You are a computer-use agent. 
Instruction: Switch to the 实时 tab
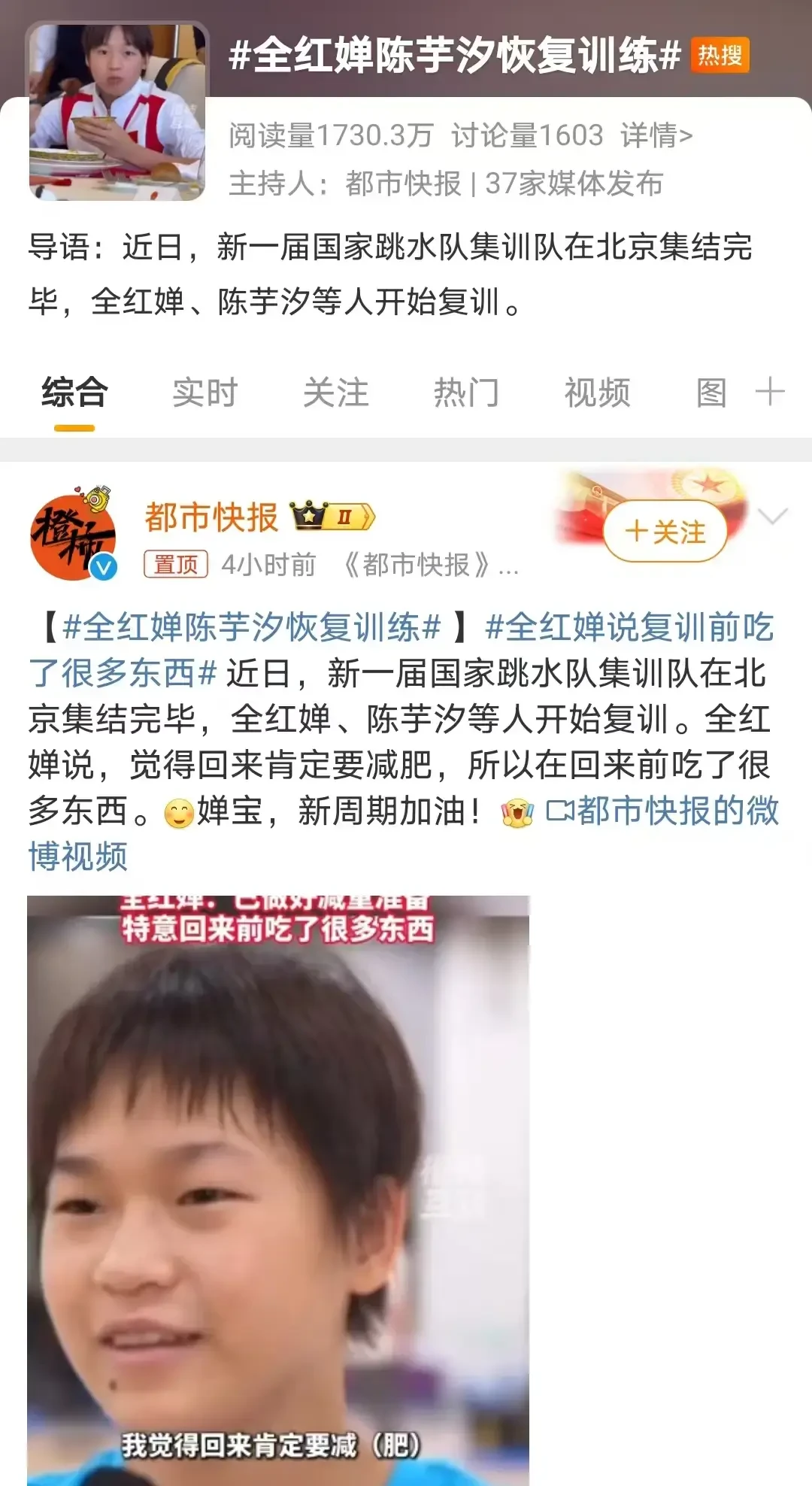pos(205,393)
